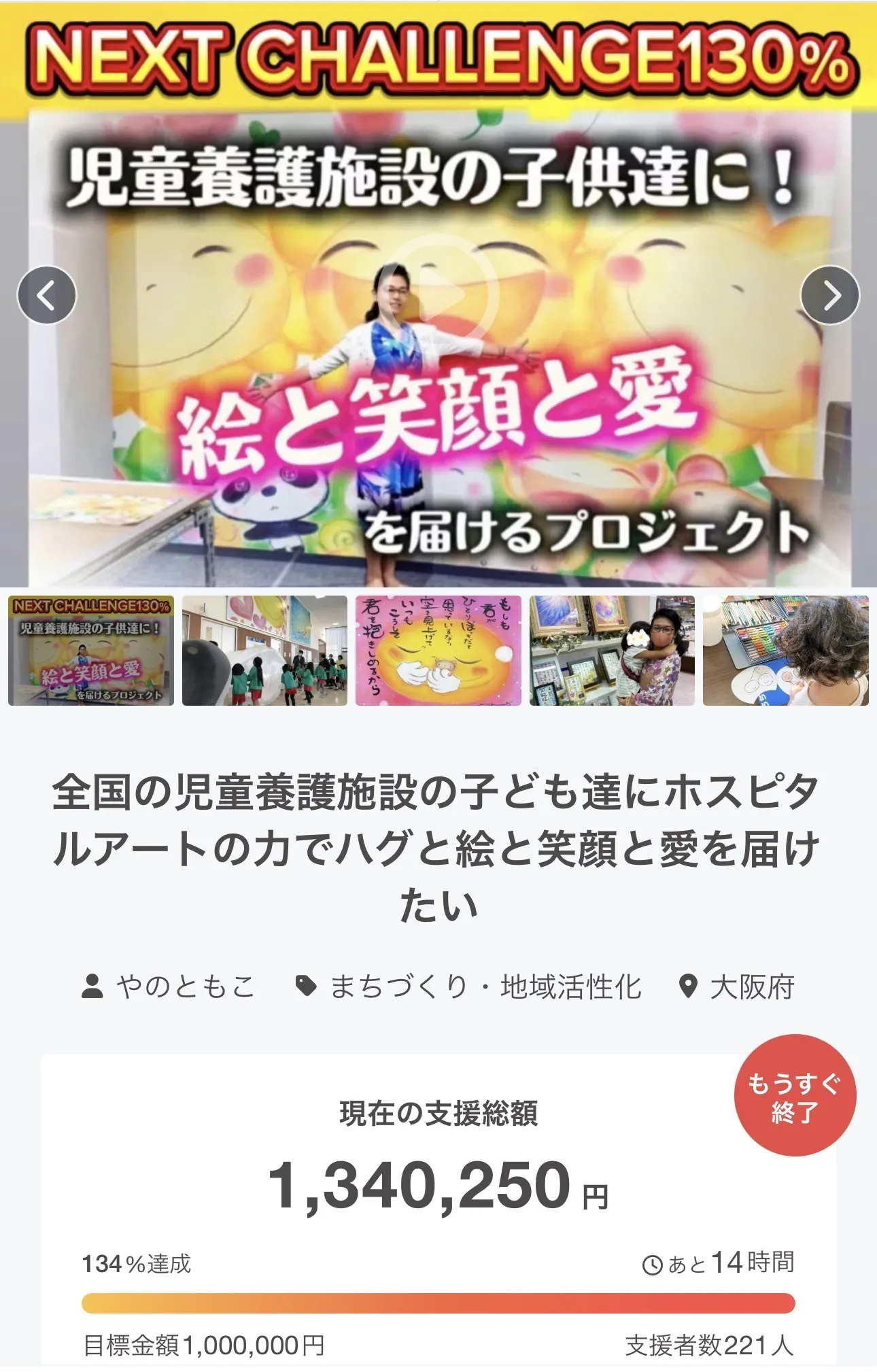Show the next carousel image
Screen dimensions: 877x1372
pos(830,295)
